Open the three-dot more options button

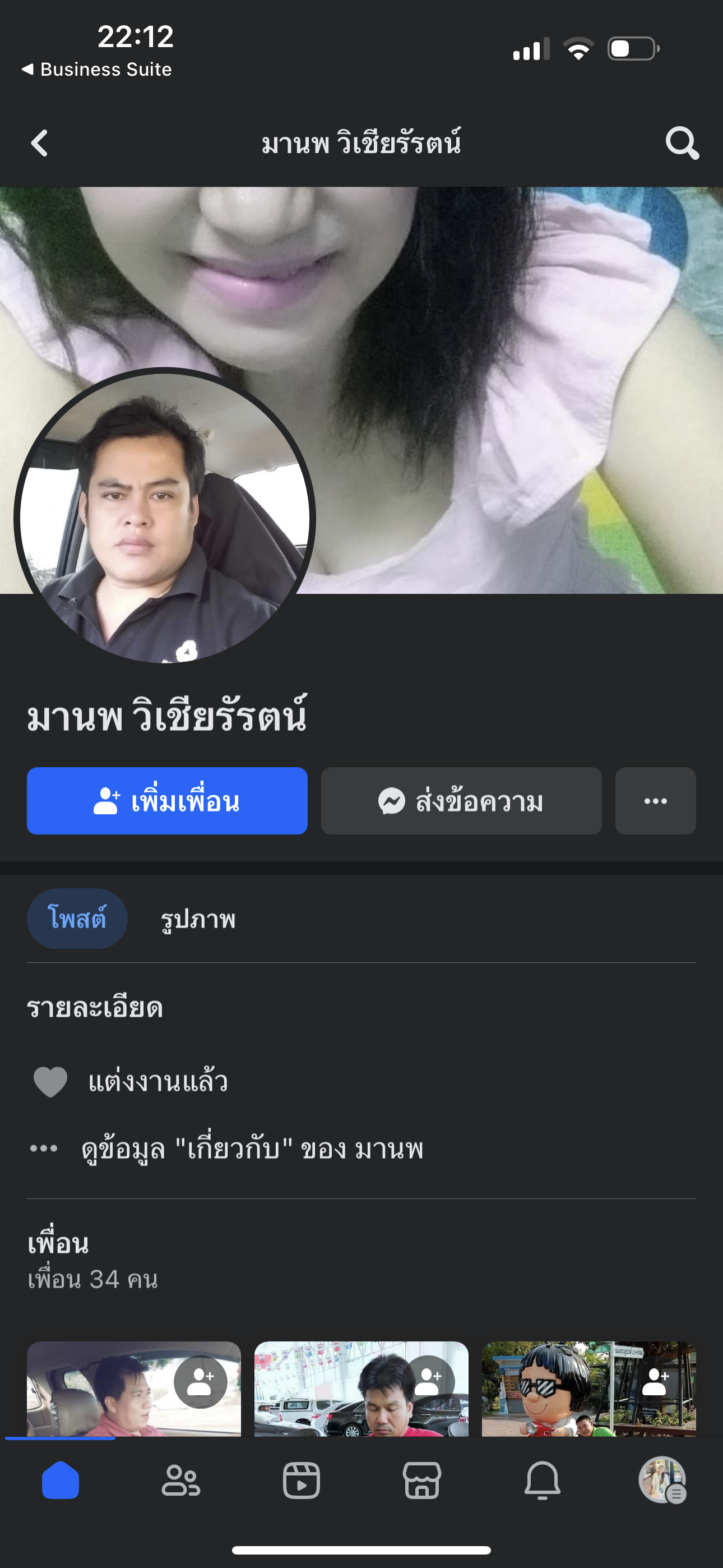click(x=655, y=800)
